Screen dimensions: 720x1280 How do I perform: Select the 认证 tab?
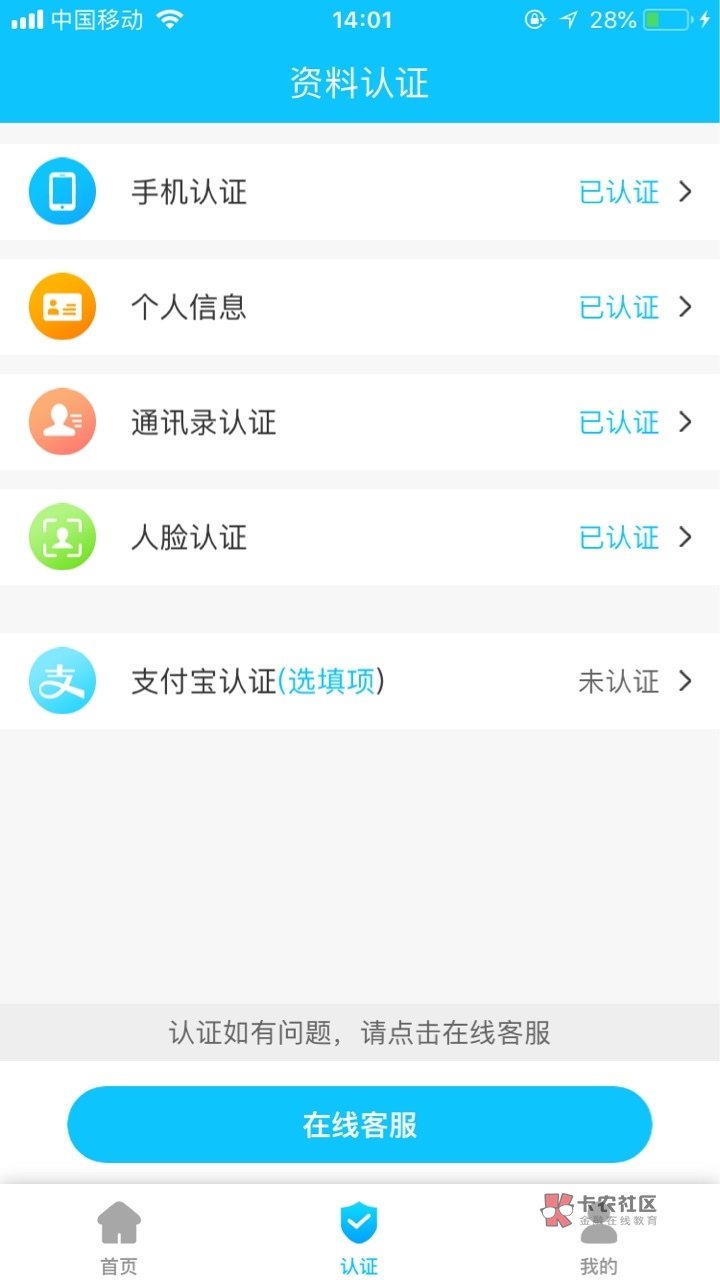pos(359,1238)
